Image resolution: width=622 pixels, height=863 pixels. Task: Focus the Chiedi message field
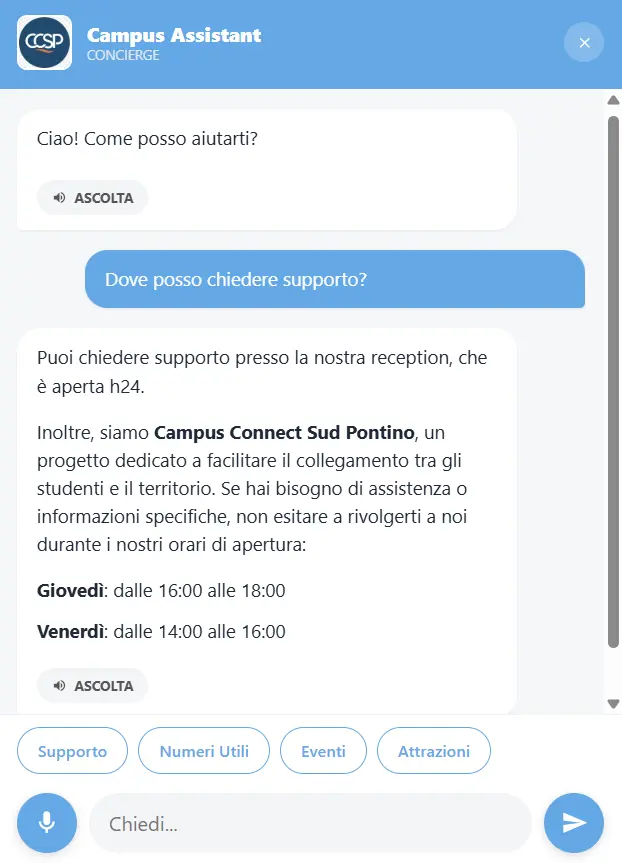310,823
